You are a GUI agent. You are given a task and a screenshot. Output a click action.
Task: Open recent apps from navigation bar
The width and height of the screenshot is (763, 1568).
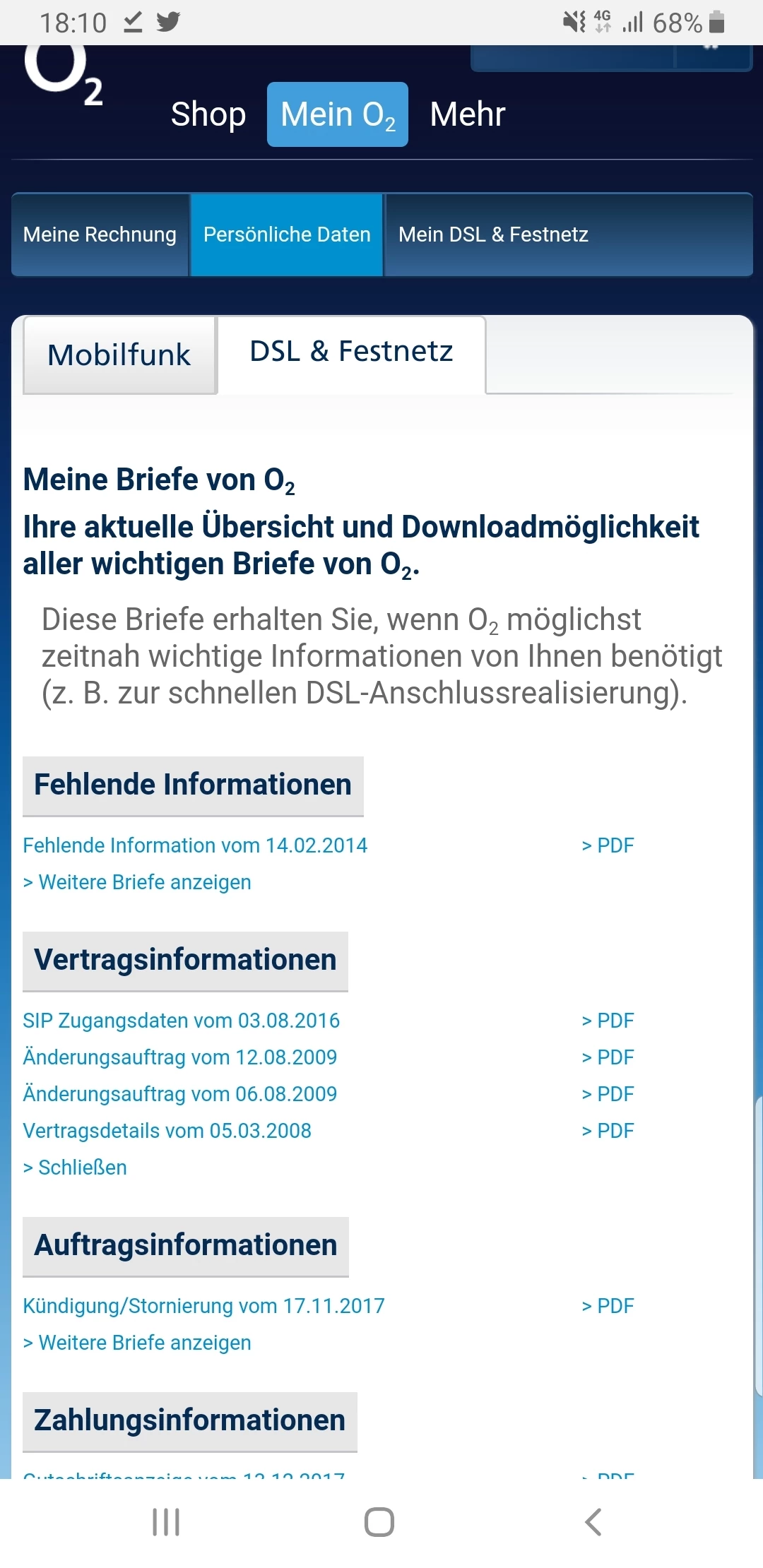tap(166, 1522)
